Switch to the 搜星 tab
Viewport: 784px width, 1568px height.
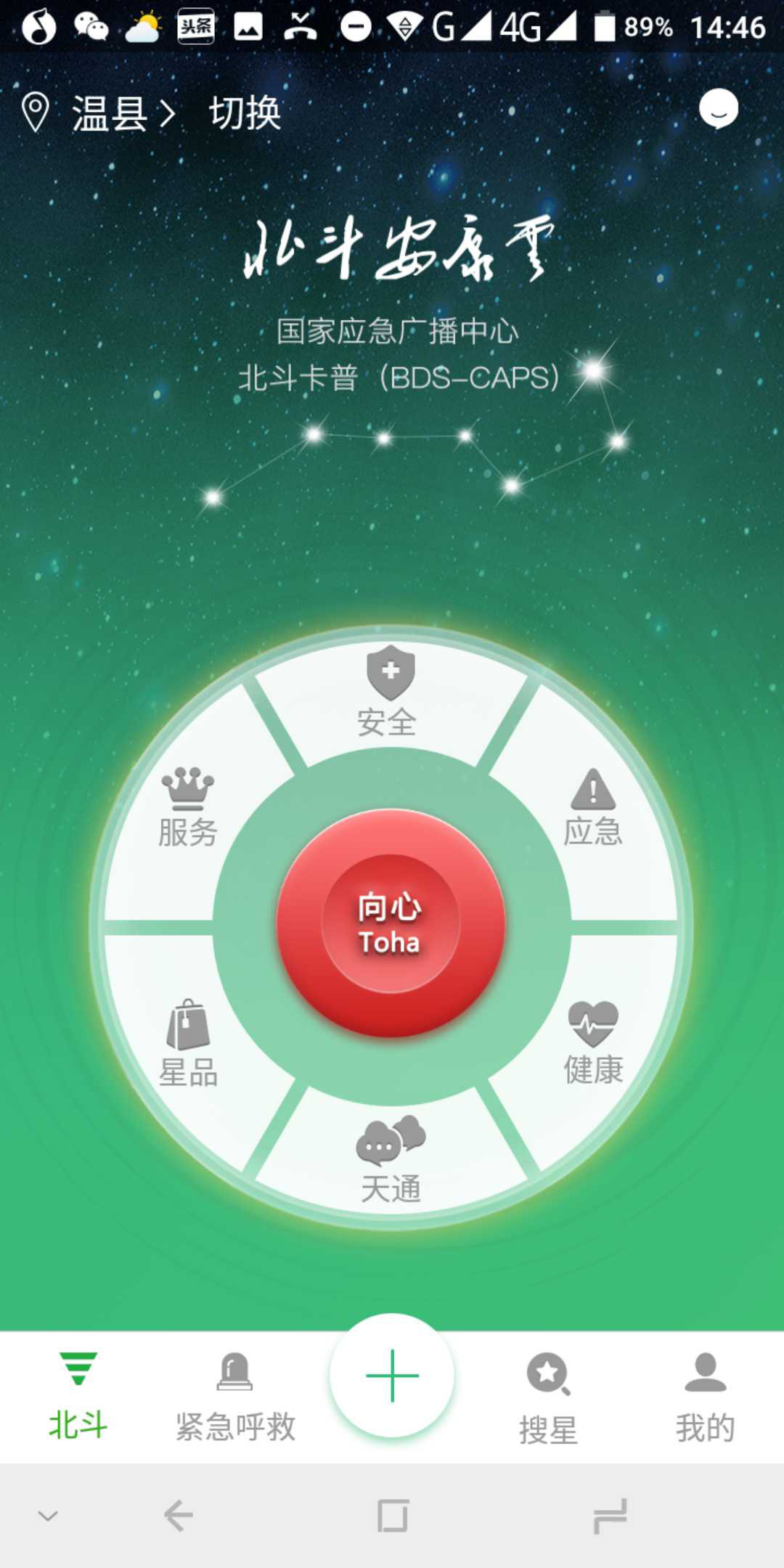548,1397
